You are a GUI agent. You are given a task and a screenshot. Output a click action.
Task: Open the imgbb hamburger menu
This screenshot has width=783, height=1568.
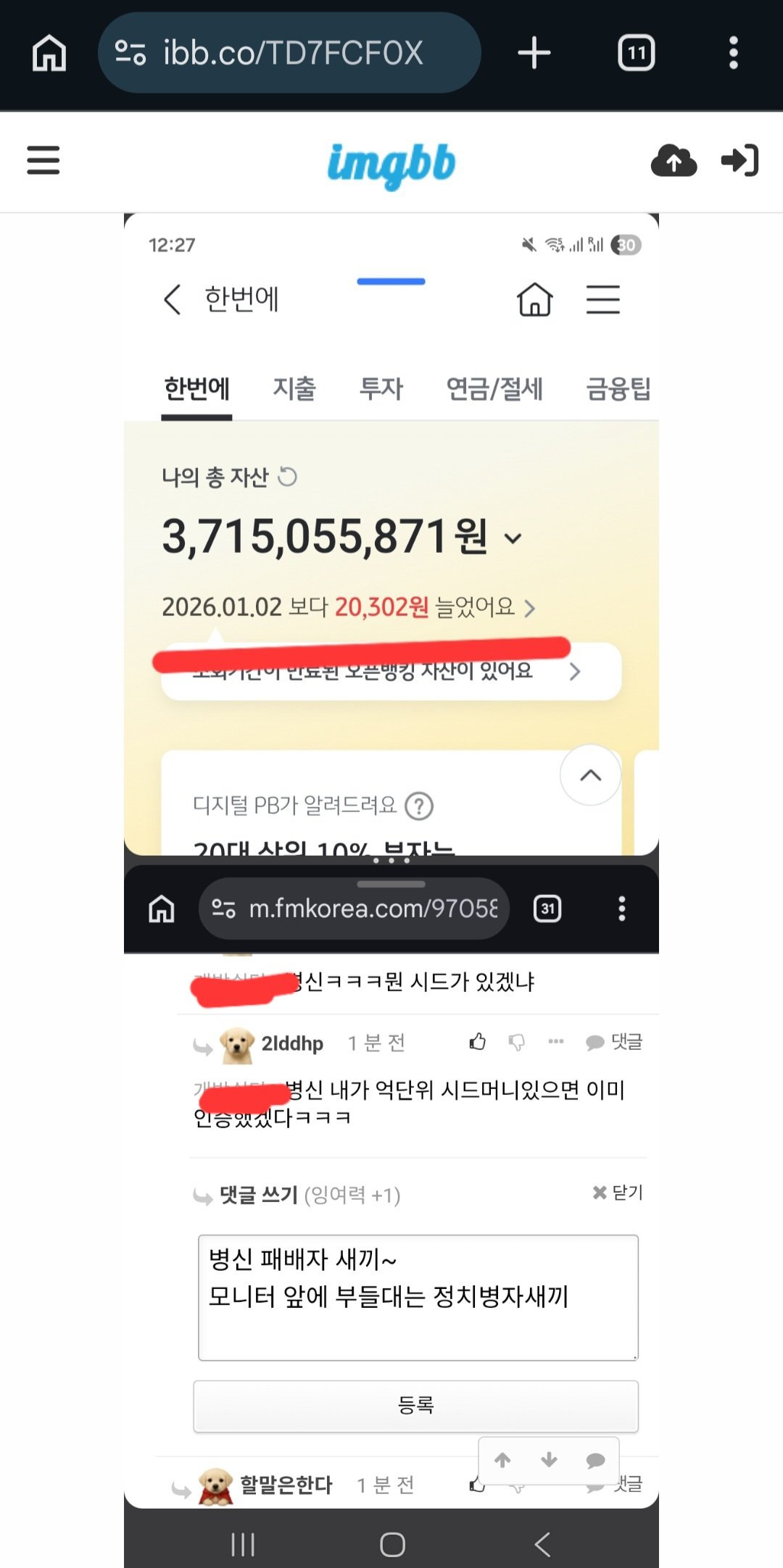coord(43,160)
